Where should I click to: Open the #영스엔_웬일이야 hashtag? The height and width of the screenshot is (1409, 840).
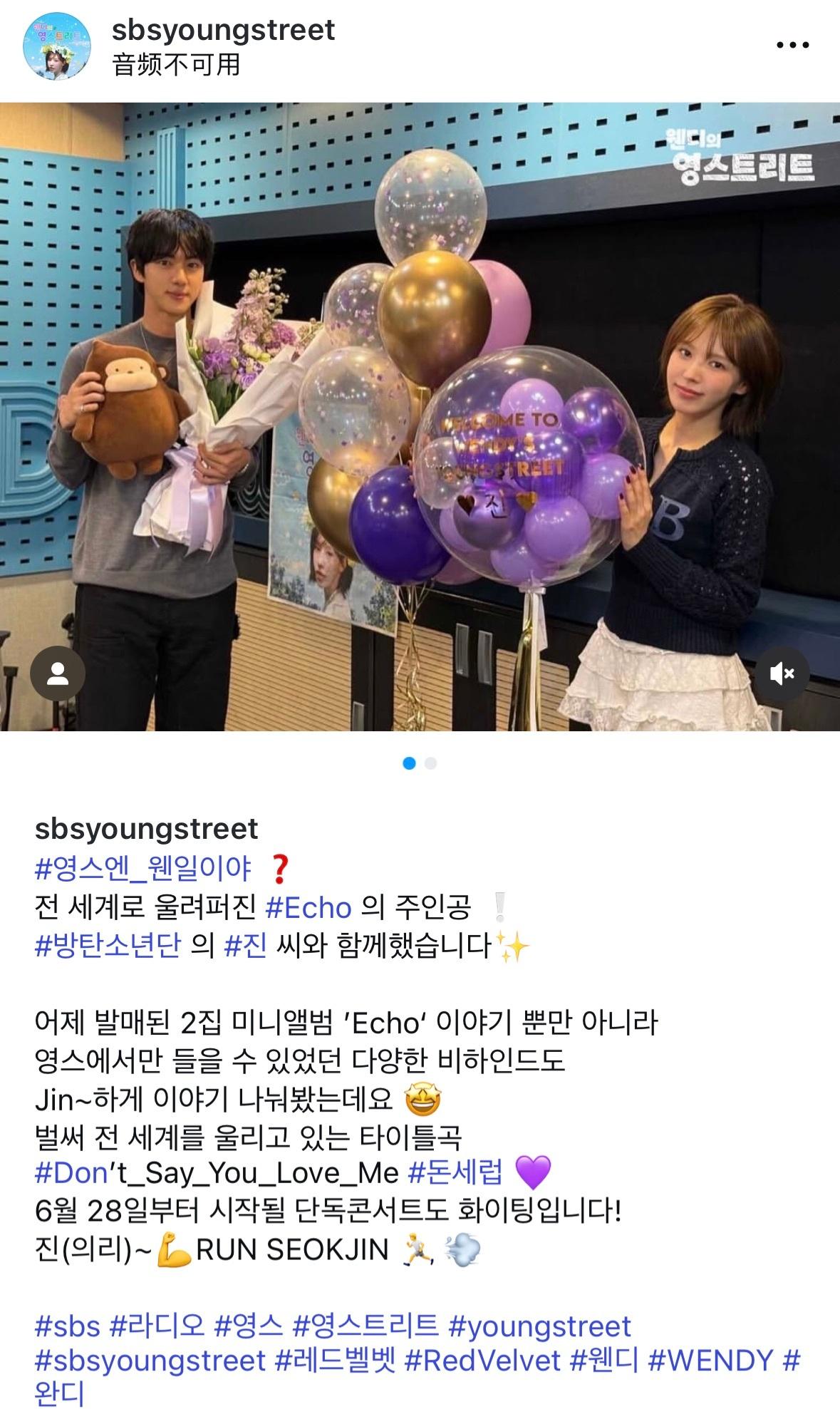[x=142, y=869]
